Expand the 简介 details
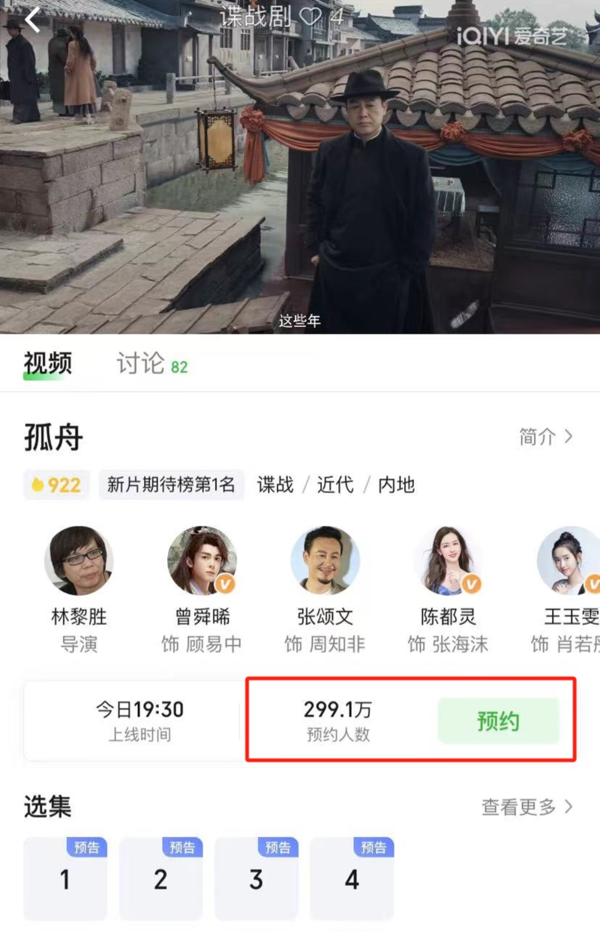600x940 pixels. (x=546, y=437)
